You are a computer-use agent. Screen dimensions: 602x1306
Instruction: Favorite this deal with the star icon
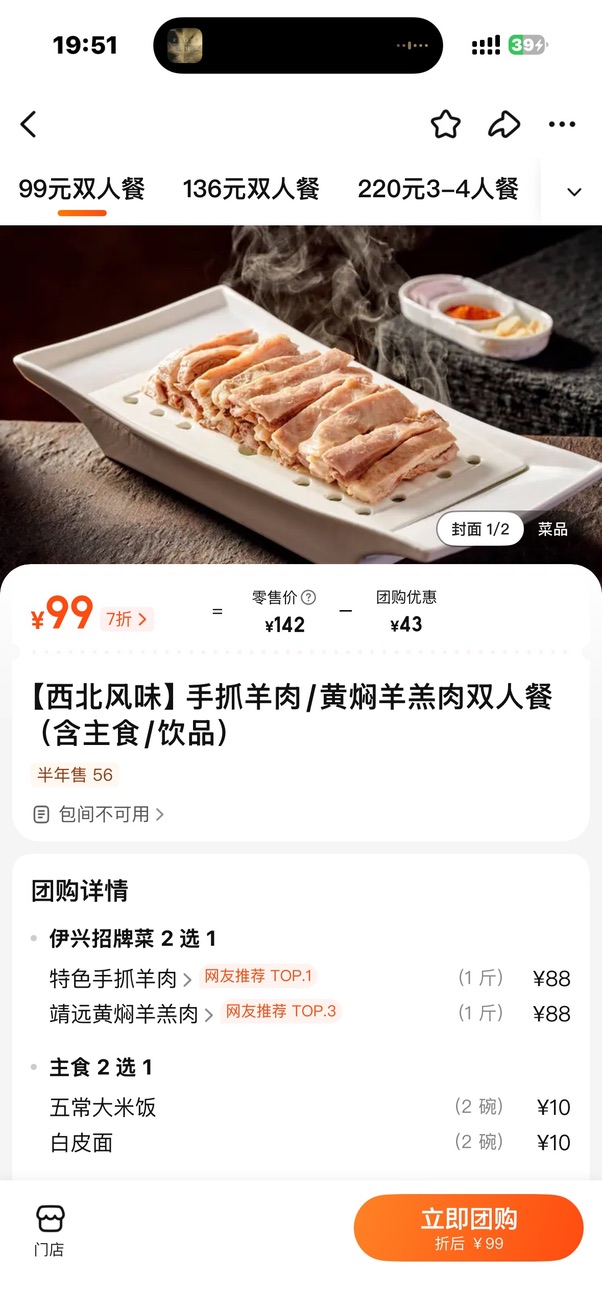pyautogui.click(x=446, y=125)
